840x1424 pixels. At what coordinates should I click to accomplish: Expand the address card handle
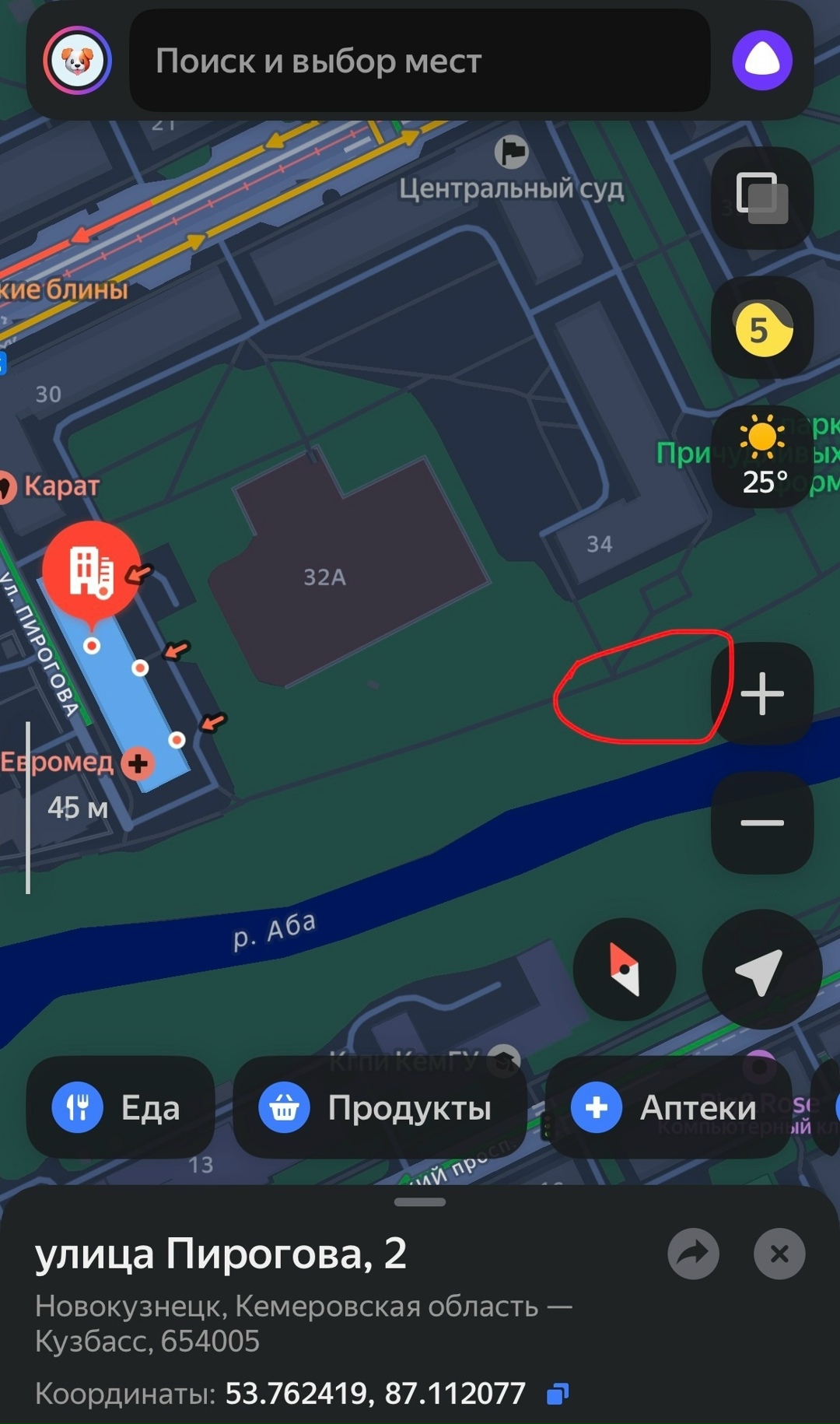click(x=420, y=1202)
